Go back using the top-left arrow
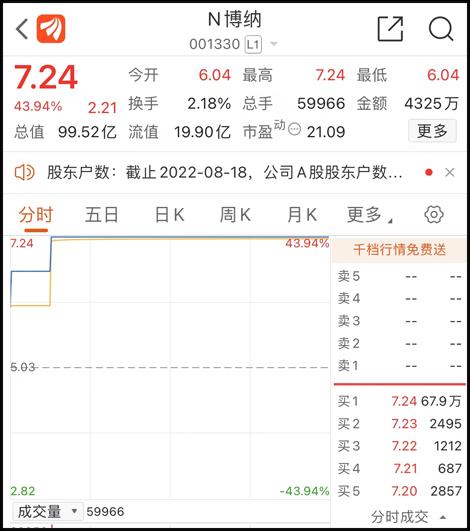 (22, 29)
